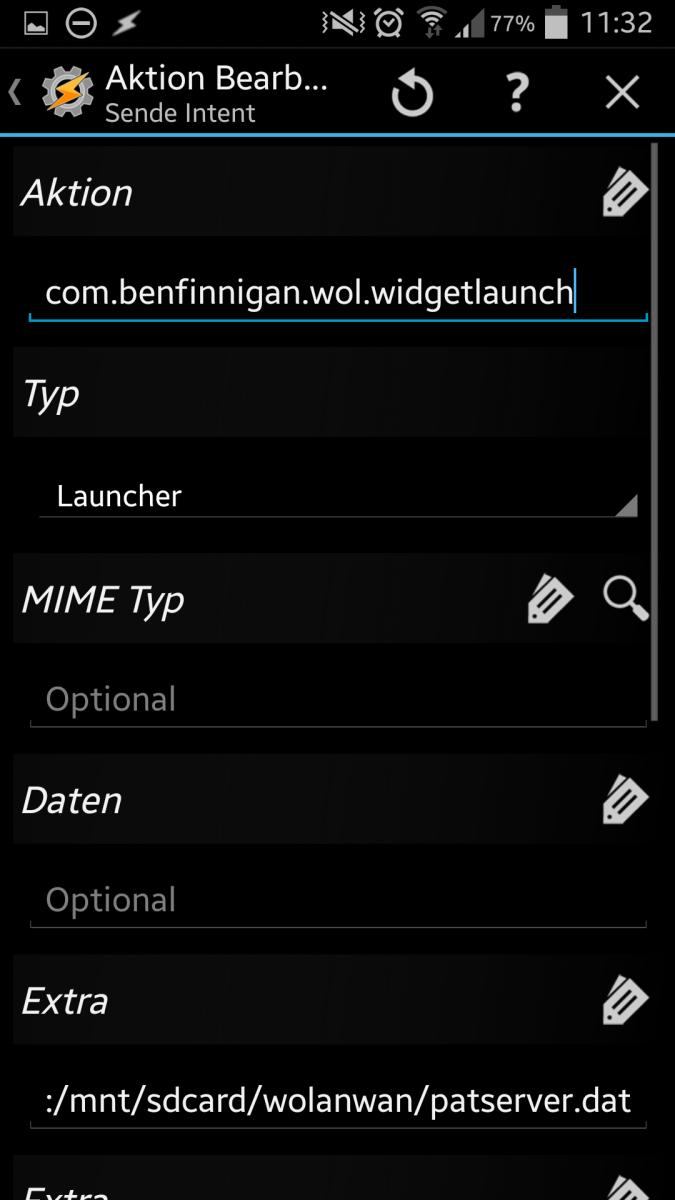Open the Typ dropdown showing Launcher
Viewport: 675px width, 1200px height.
click(338, 496)
